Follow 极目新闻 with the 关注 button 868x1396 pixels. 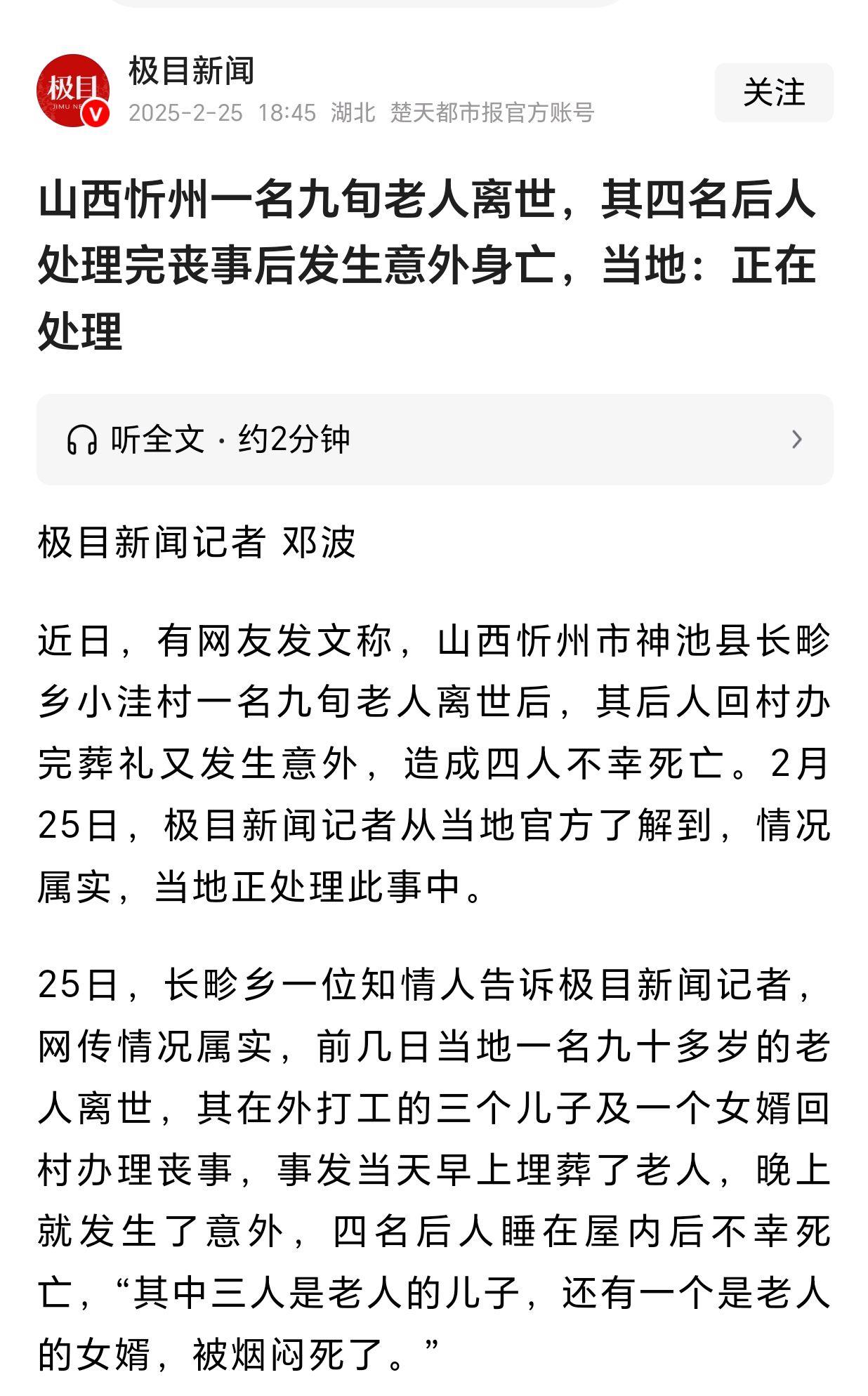(x=773, y=93)
